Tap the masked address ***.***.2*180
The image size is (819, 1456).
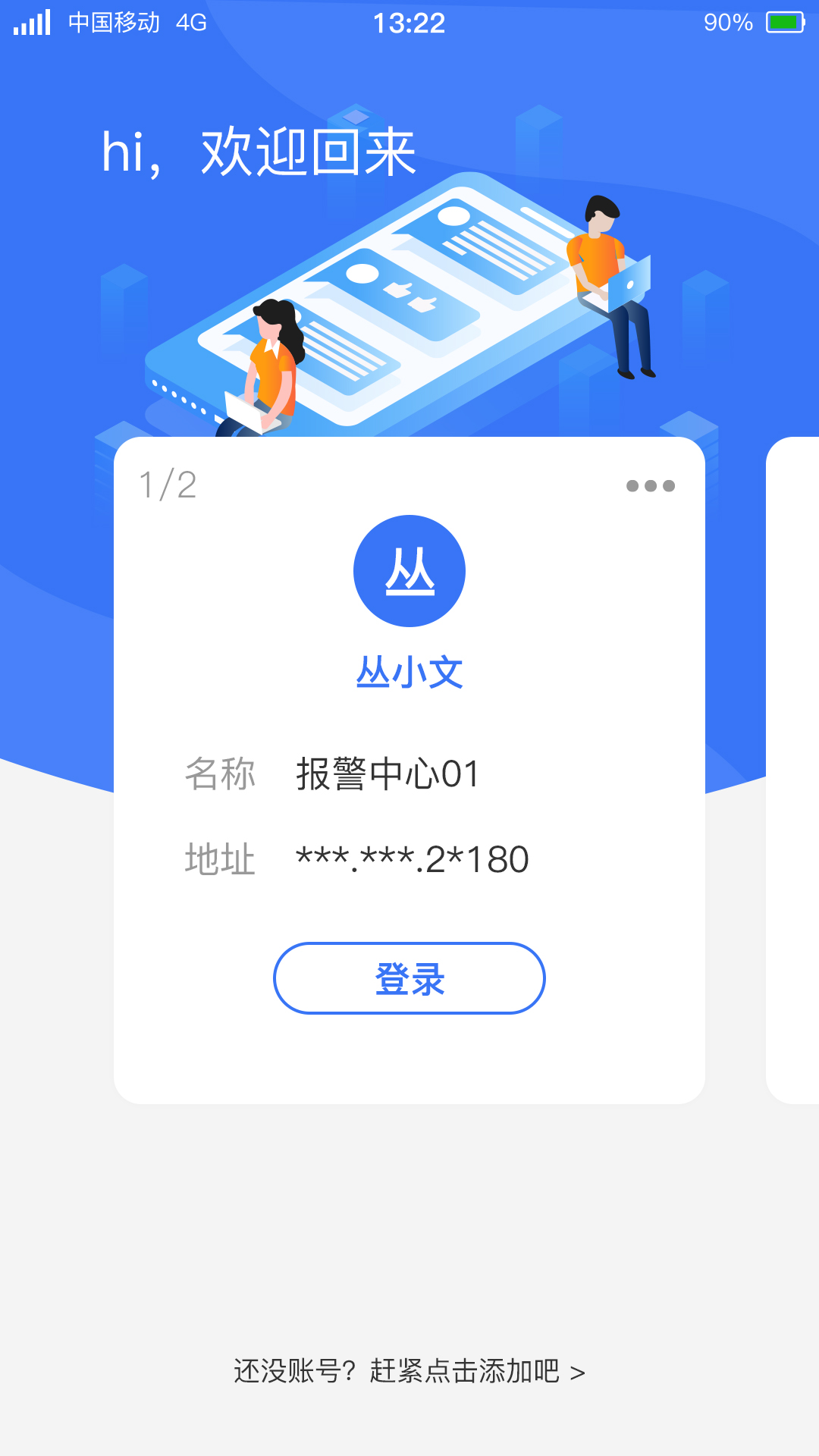[x=412, y=858]
